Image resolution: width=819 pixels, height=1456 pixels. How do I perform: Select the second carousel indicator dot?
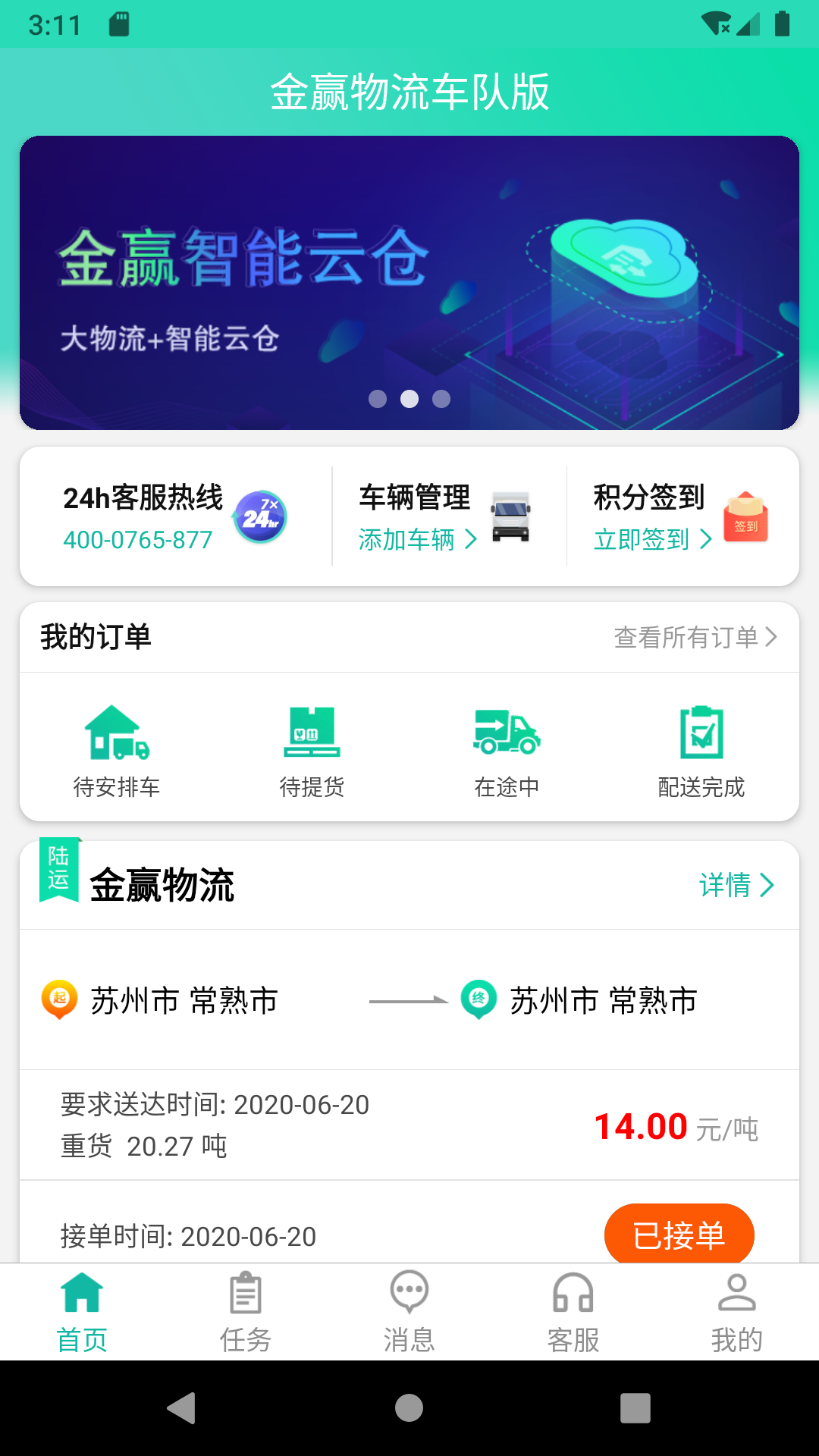coord(409,397)
